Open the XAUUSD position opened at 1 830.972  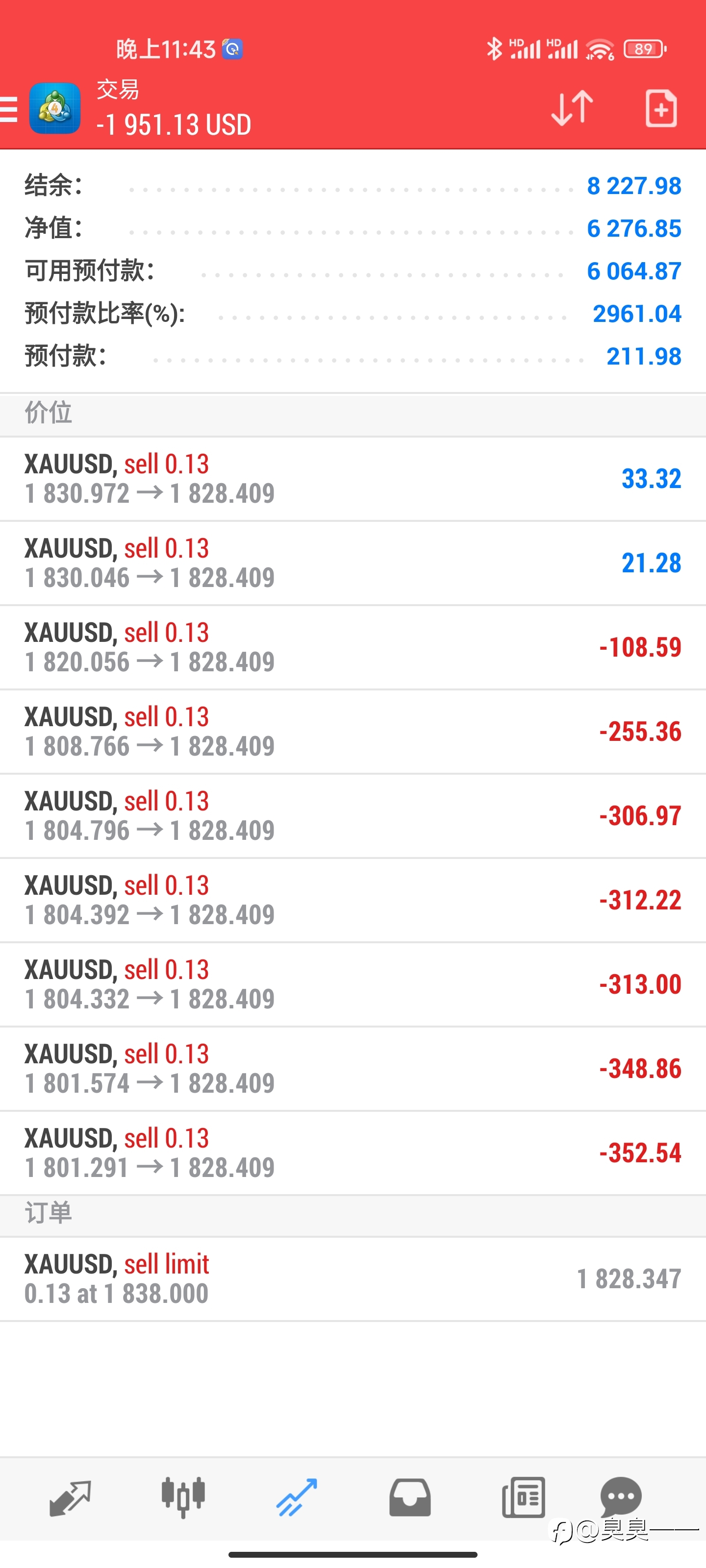pos(353,479)
